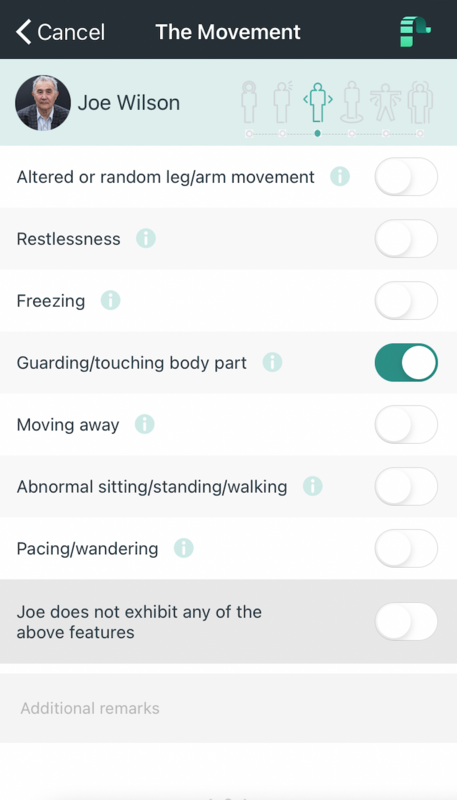Tap the Additional remarks field
457x800 pixels.
click(x=228, y=708)
